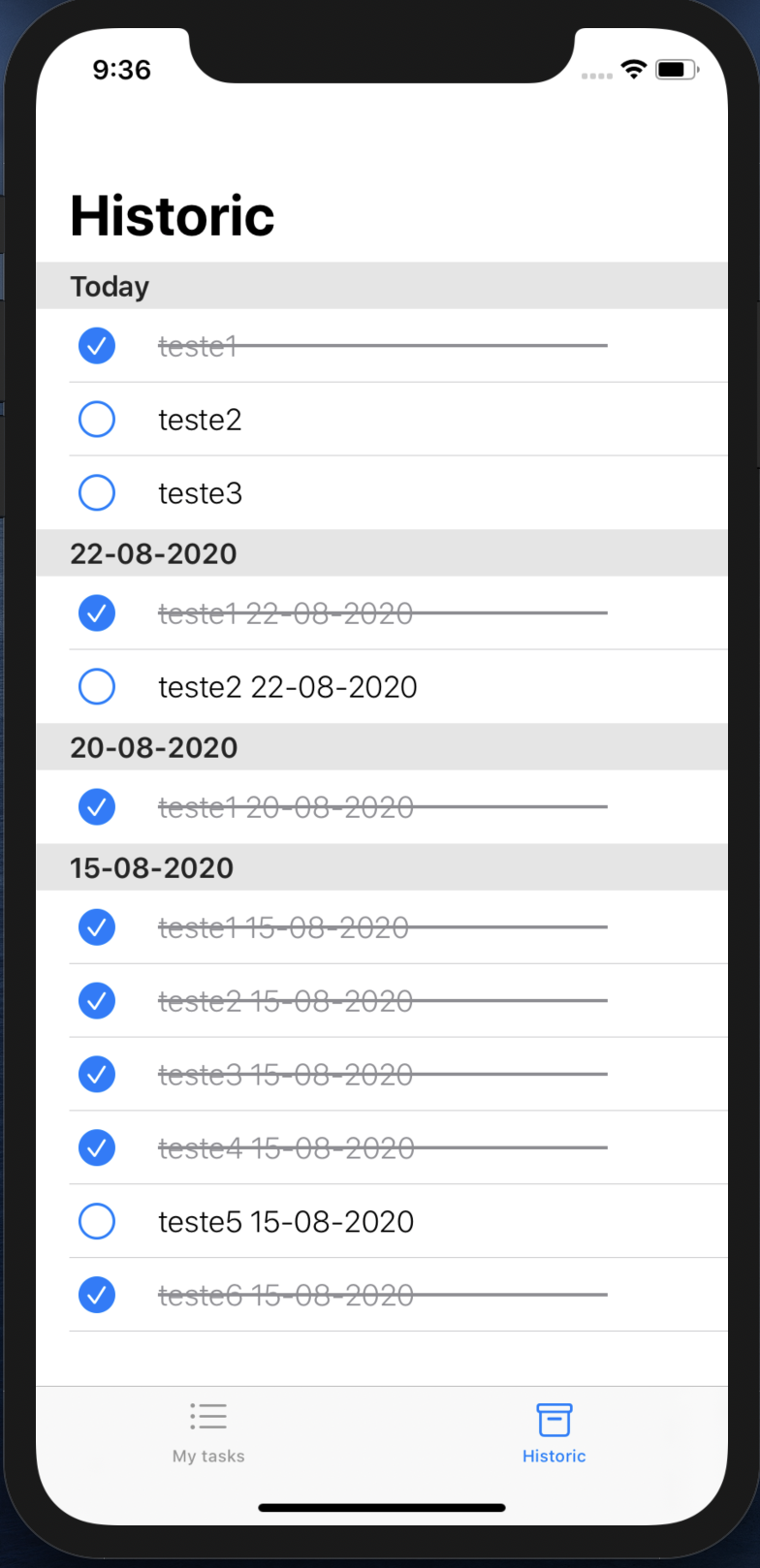Uncheck teste1 22-08-2020 task
The width and height of the screenshot is (760, 1568).
[97, 613]
